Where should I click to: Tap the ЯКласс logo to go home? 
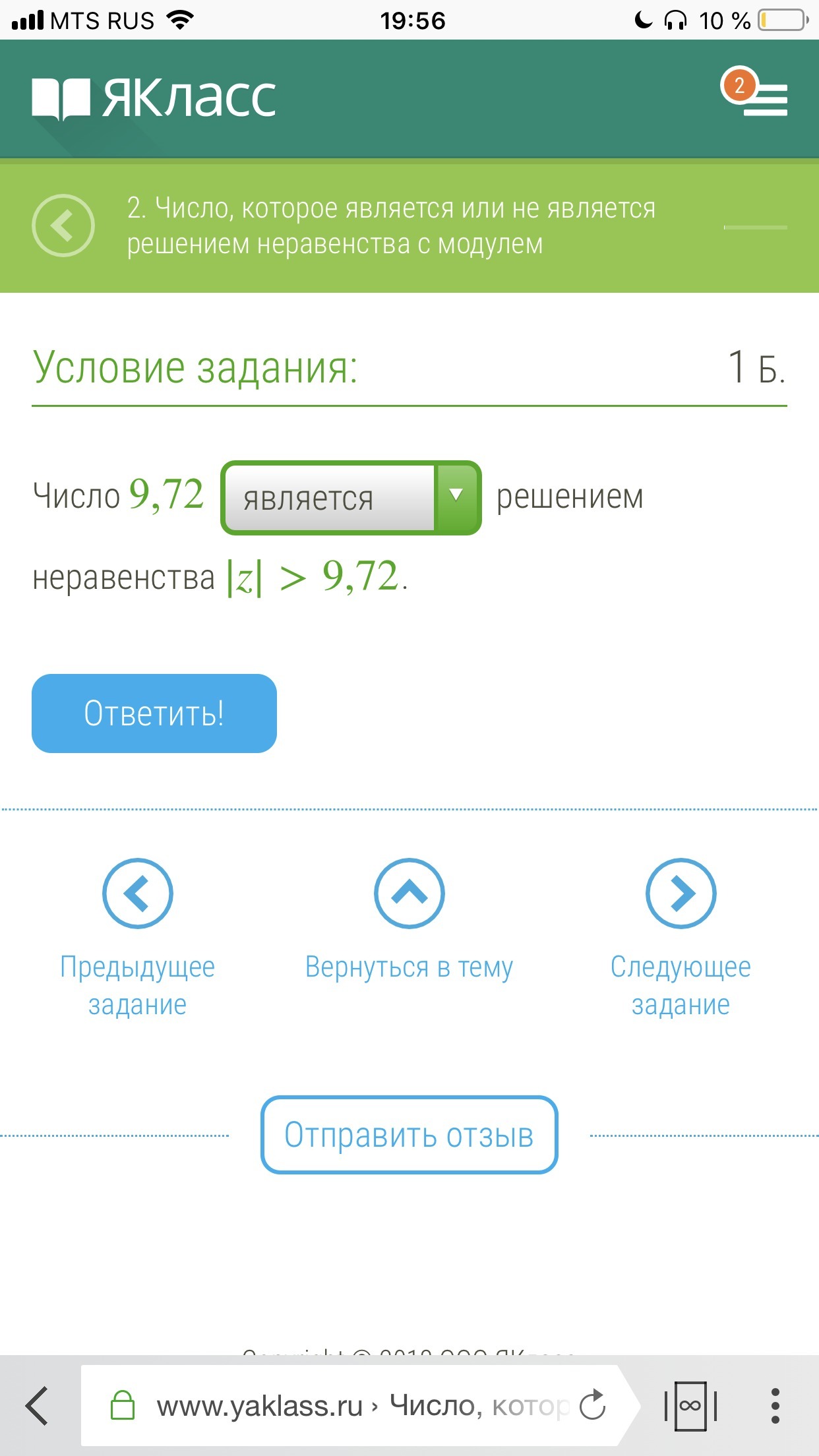click(x=154, y=99)
